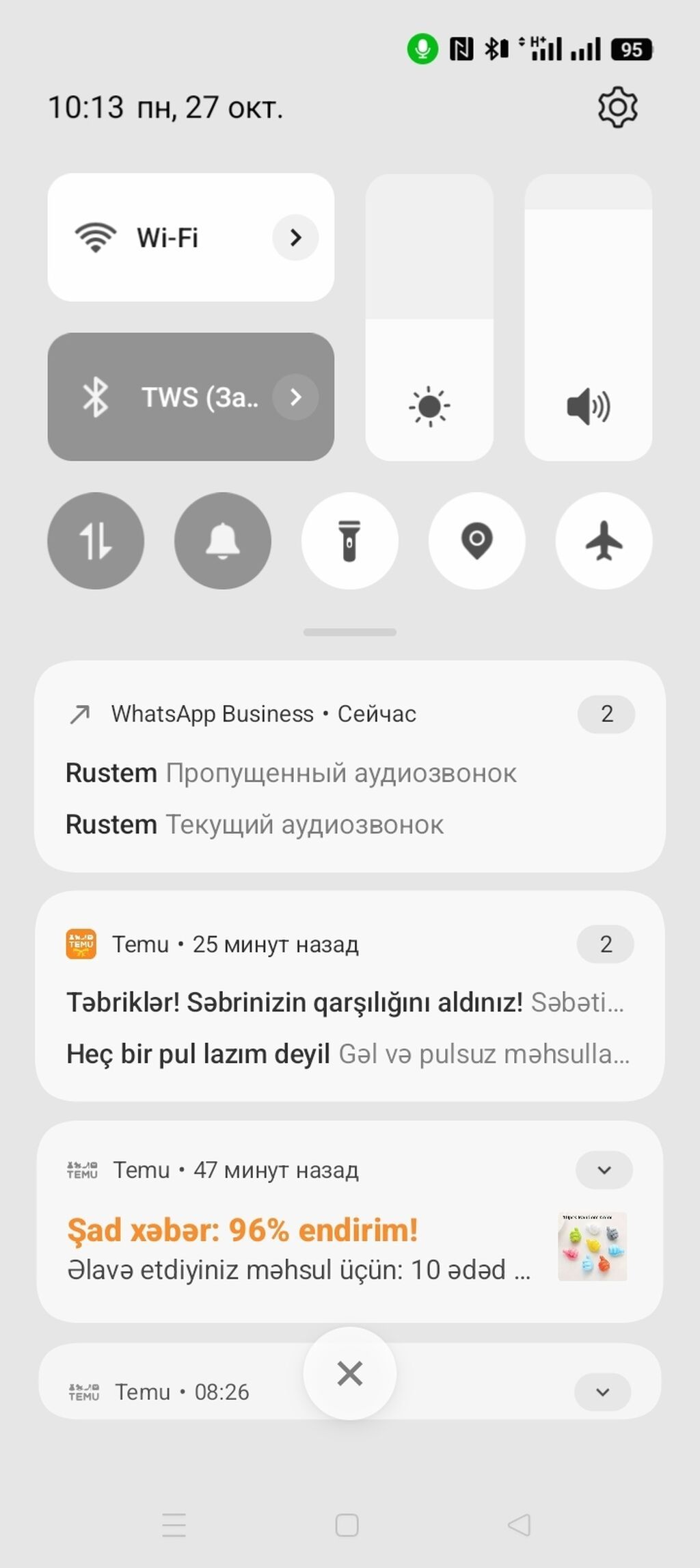Go to the home screen
700x1568 pixels.
pos(347,1525)
